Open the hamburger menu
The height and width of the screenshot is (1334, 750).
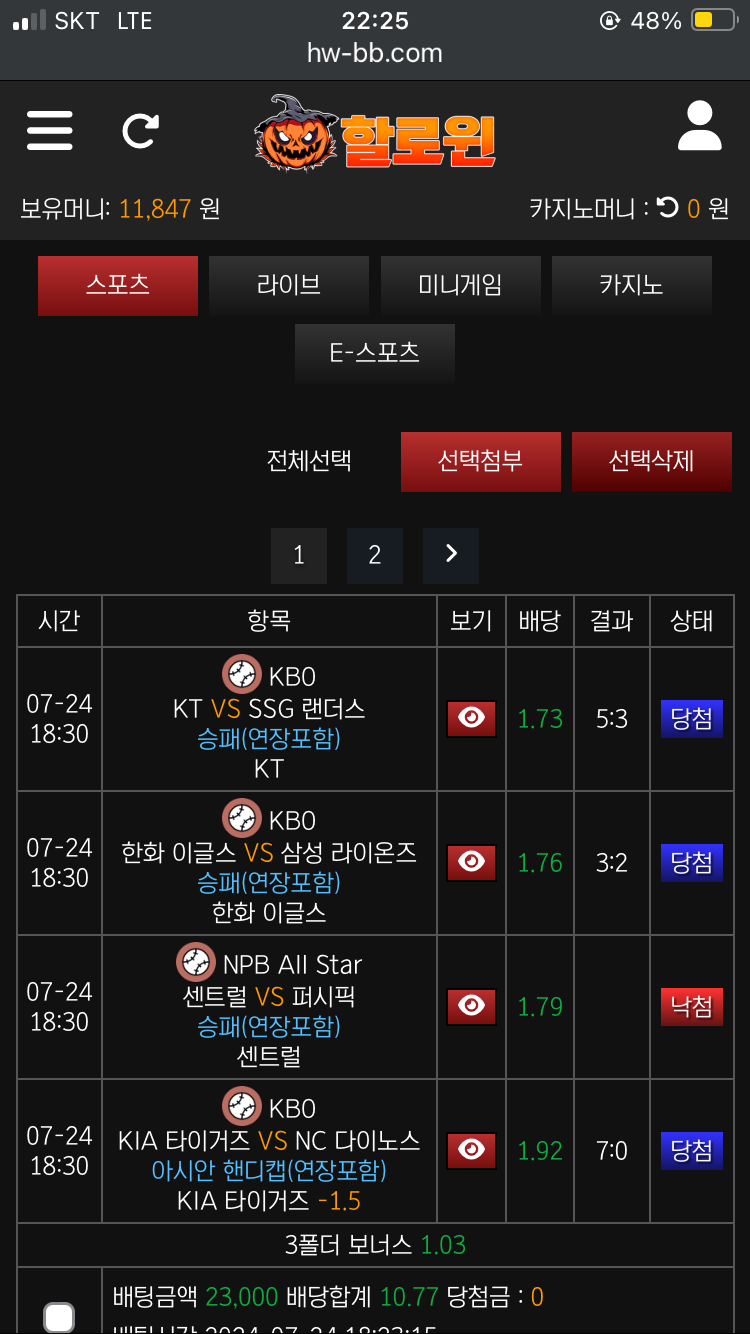(x=49, y=130)
